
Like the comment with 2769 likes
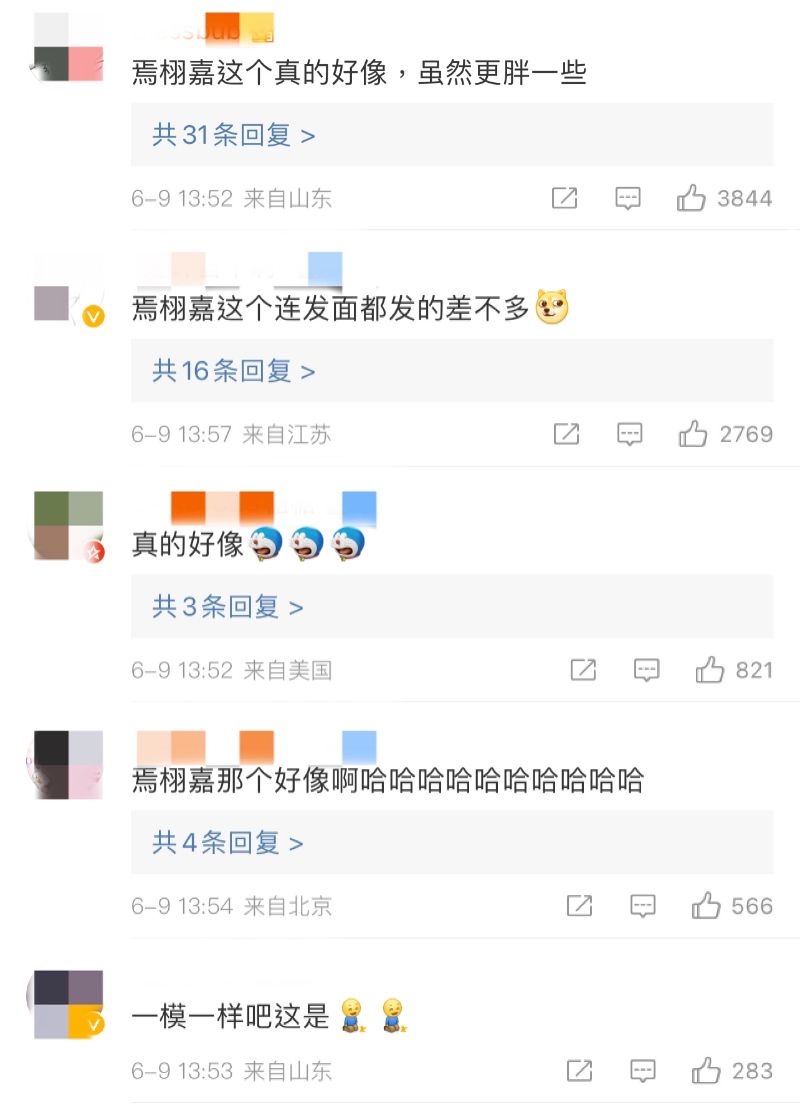click(693, 434)
